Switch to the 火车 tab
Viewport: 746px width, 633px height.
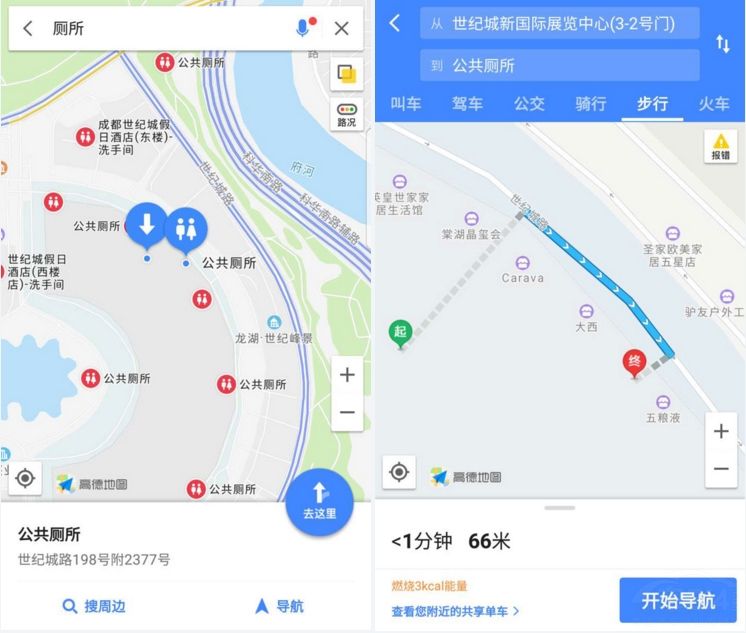coord(713,103)
